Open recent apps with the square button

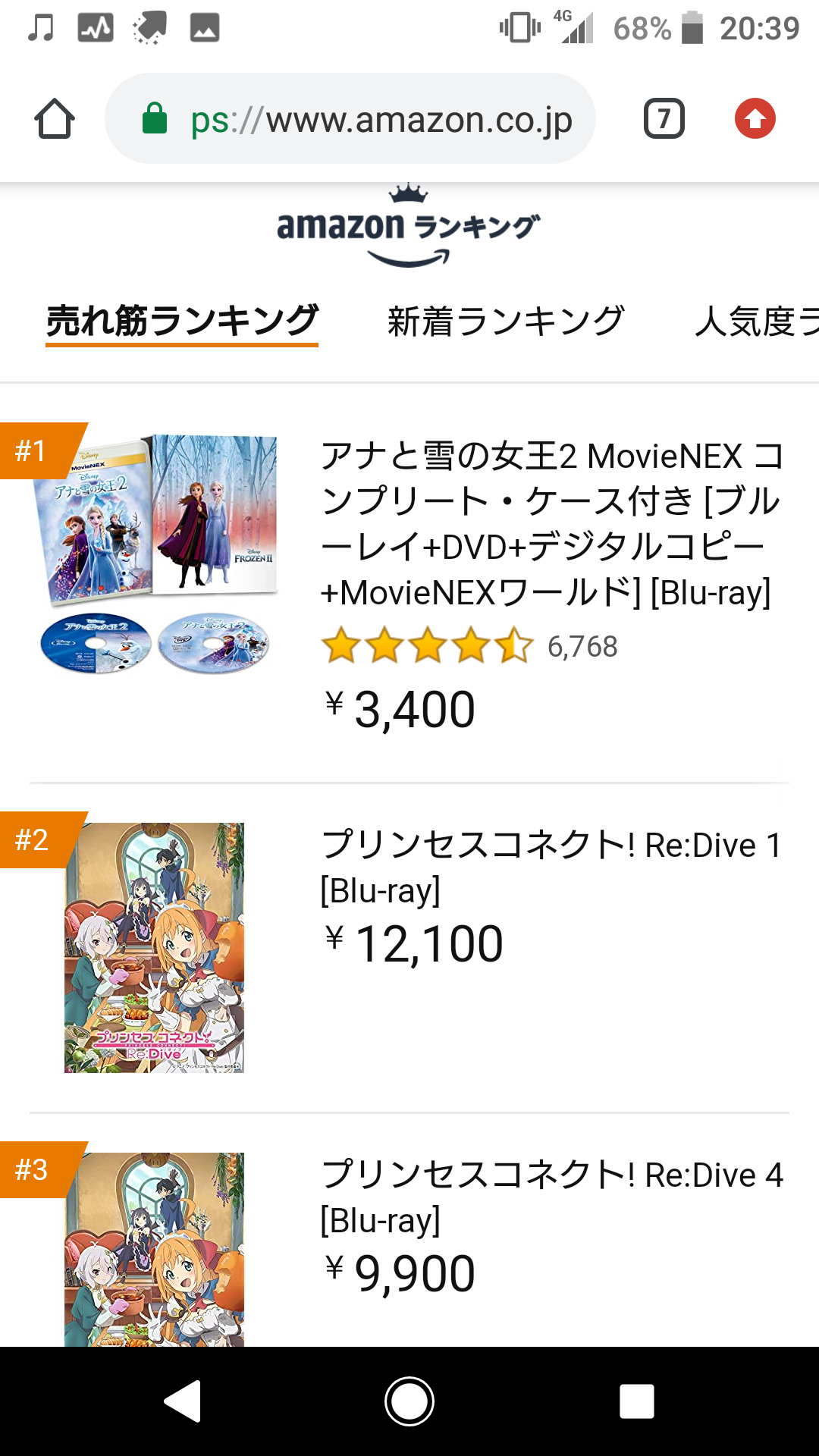(x=636, y=1401)
